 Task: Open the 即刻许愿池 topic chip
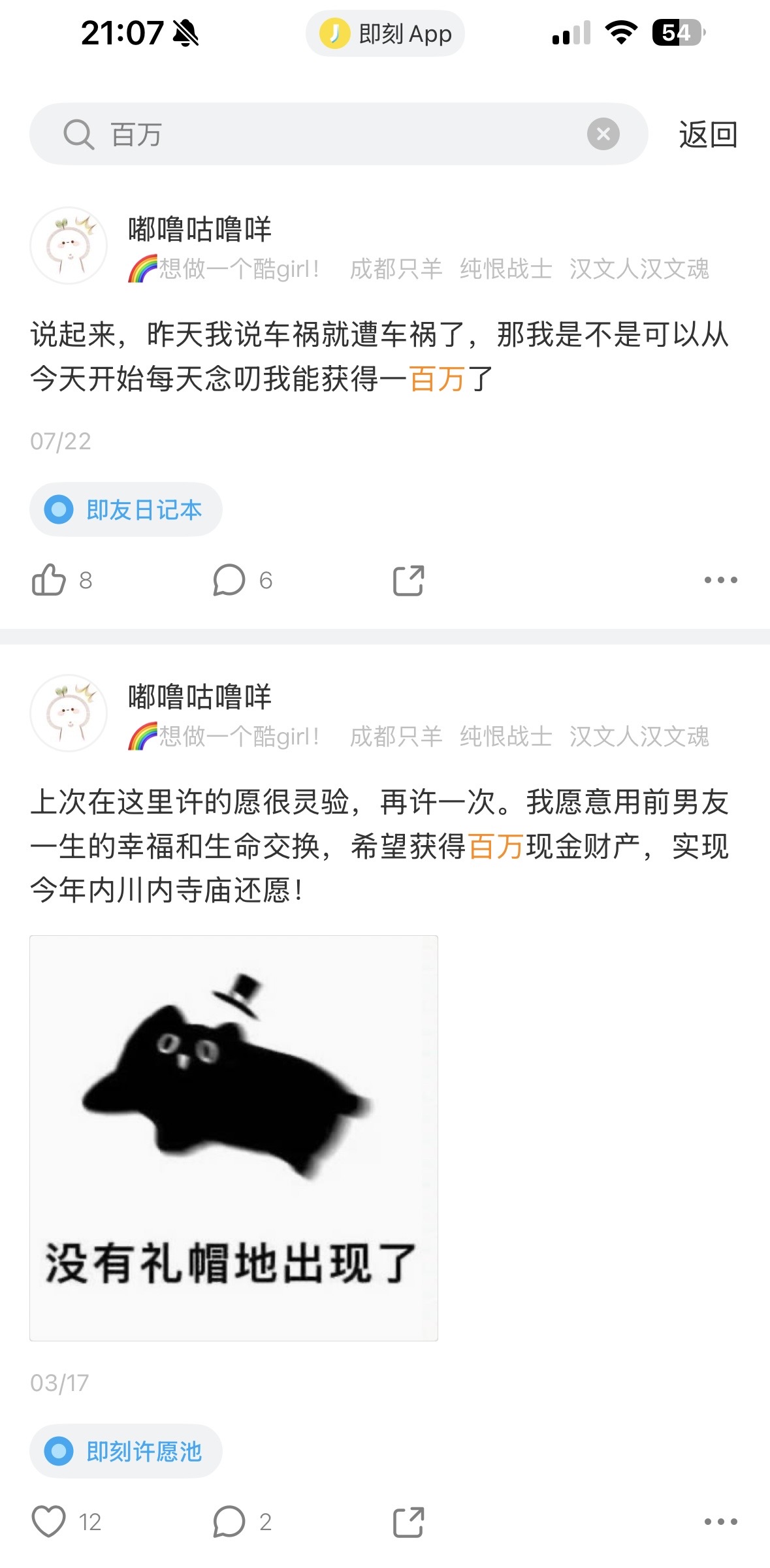click(126, 1451)
